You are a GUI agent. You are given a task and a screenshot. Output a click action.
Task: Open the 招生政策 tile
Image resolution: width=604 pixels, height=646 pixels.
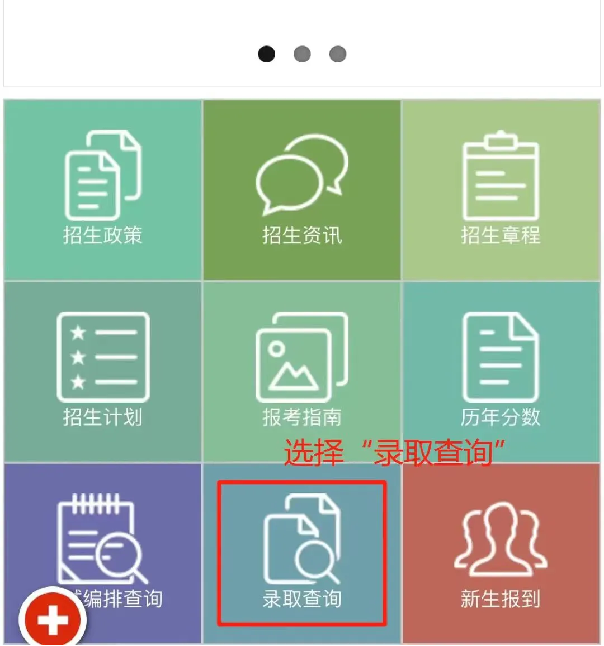click(102, 190)
